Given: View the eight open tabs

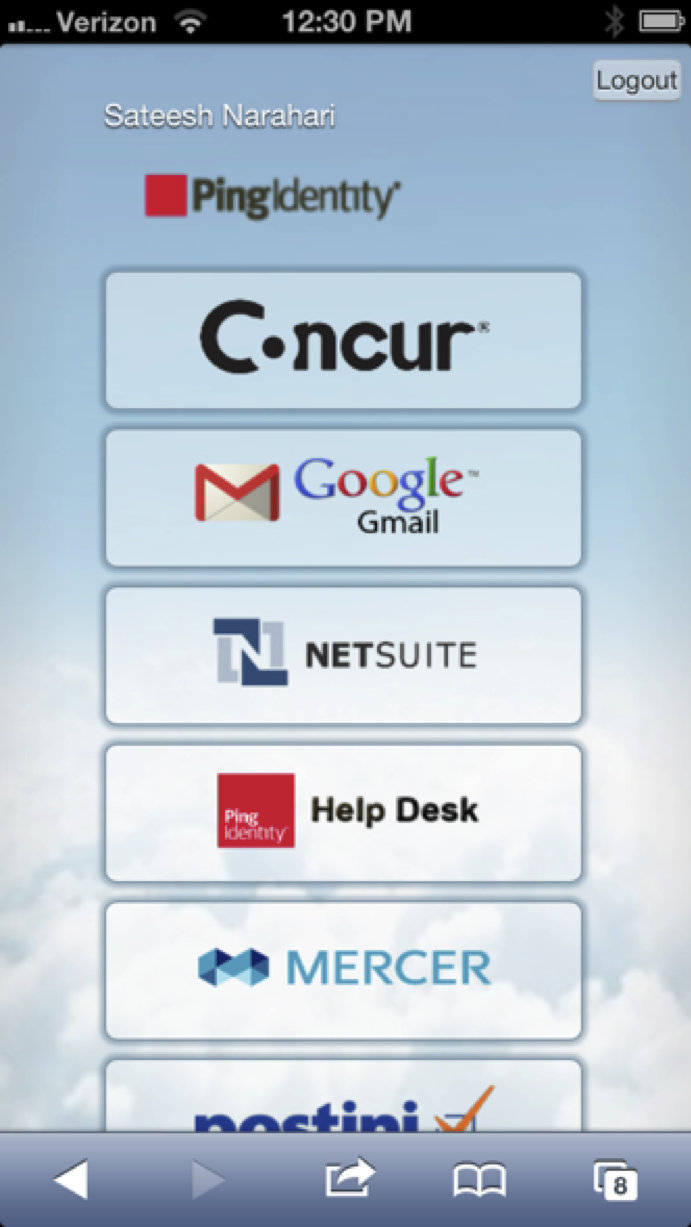Looking at the screenshot, I should [x=615, y=1181].
